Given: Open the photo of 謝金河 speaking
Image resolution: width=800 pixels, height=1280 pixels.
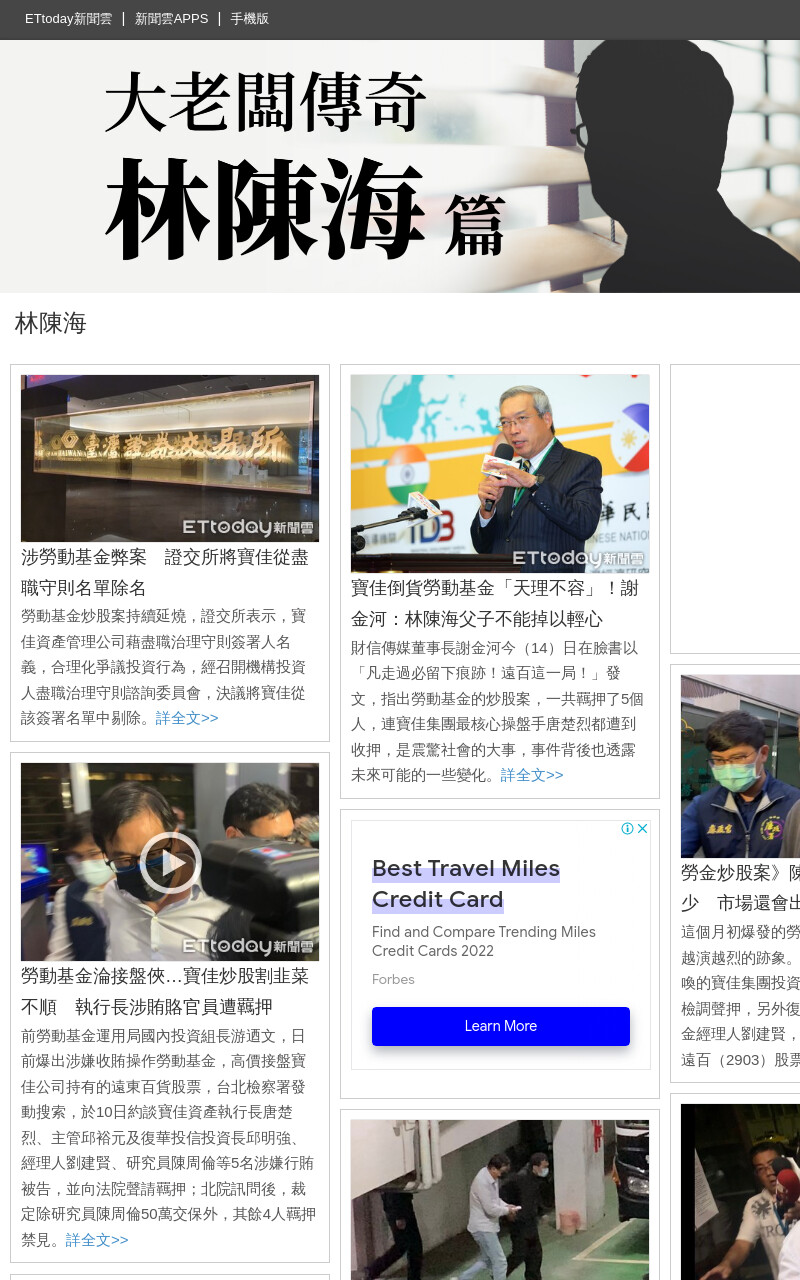Looking at the screenshot, I should tap(500, 474).
